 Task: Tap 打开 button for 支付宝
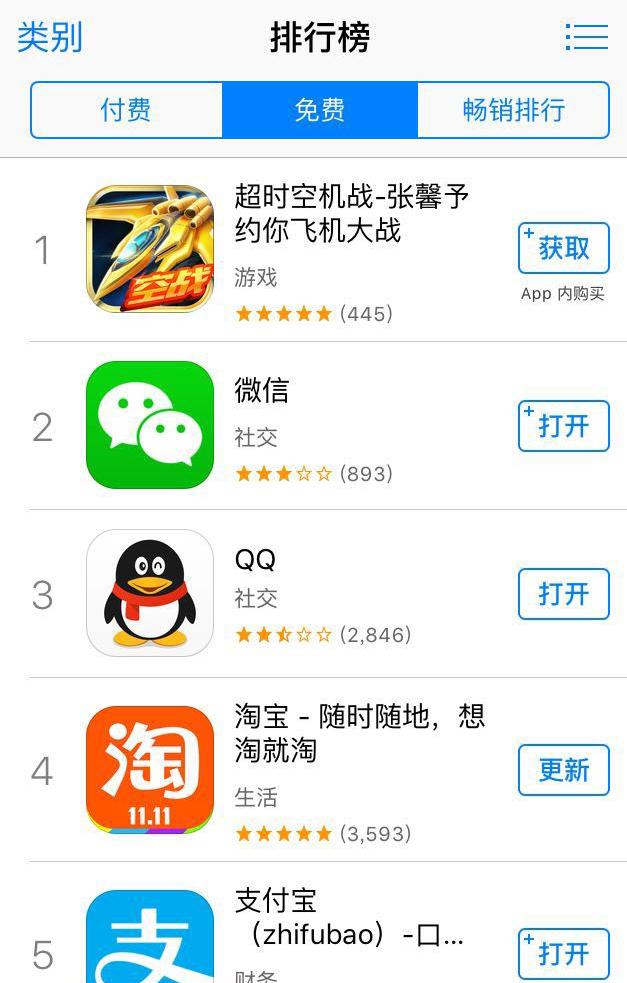(x=563, y=953)
